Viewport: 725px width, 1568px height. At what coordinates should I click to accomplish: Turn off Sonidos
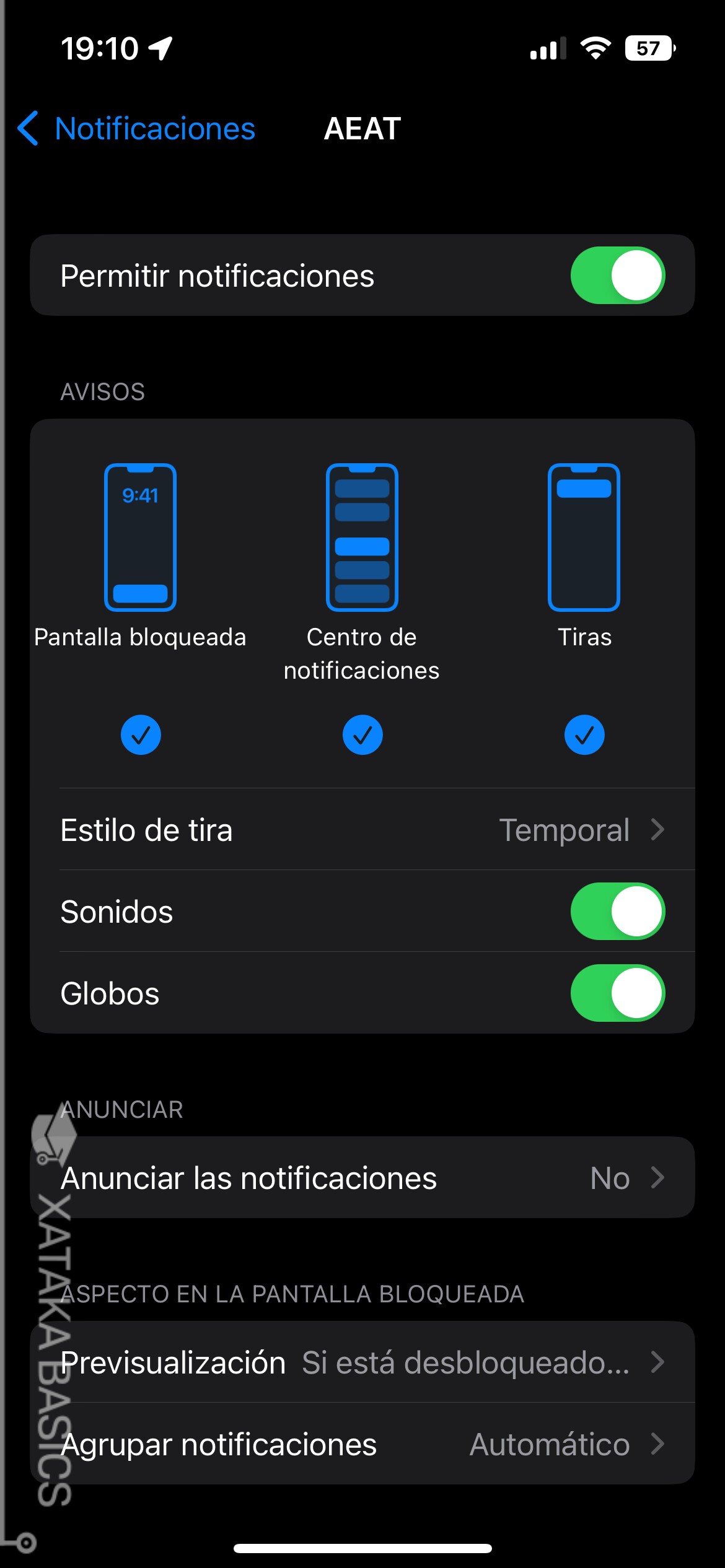[617, 912]
